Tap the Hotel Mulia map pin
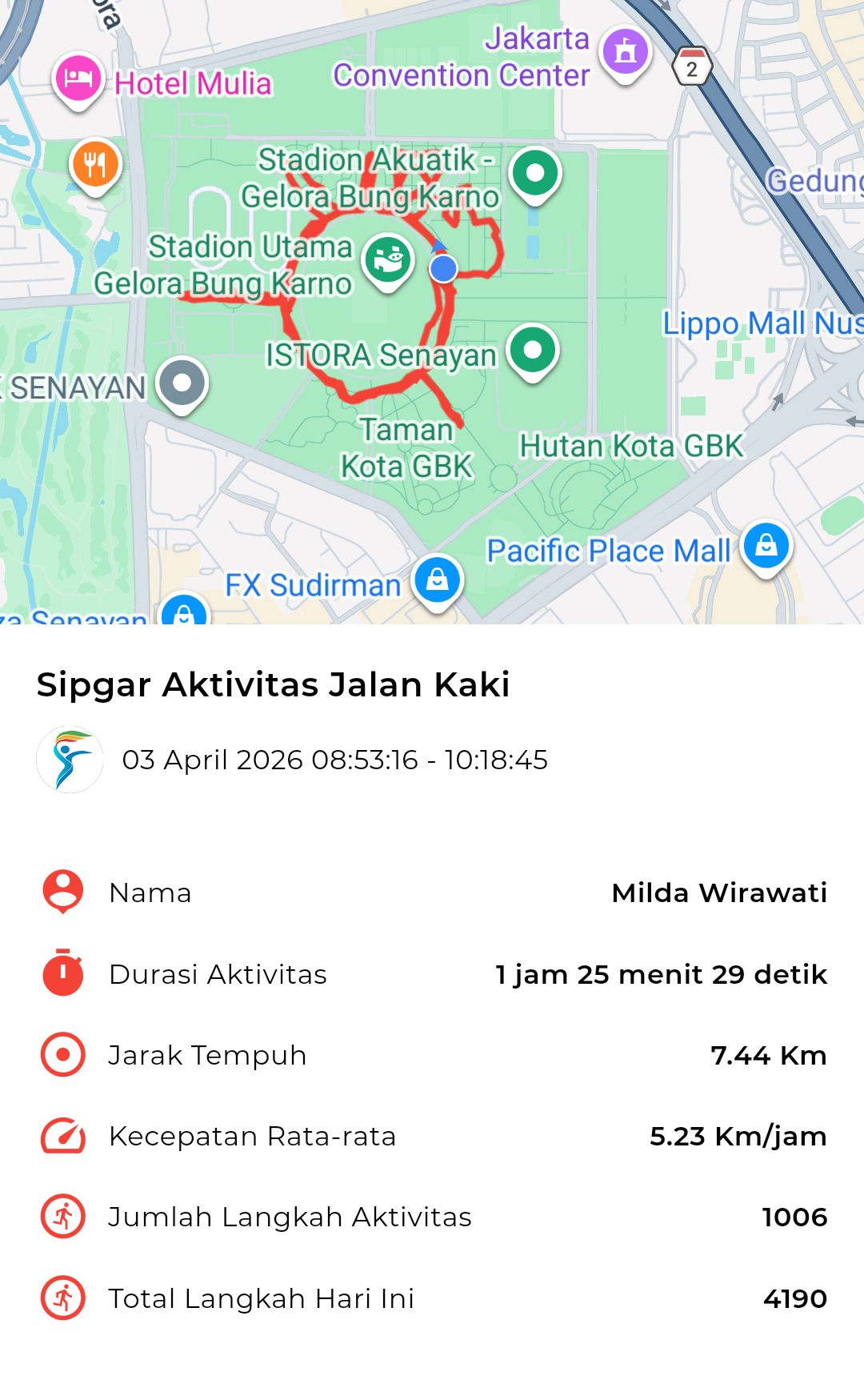The width and height of the screenshot is (864, 1400). [x=78, y=80]
